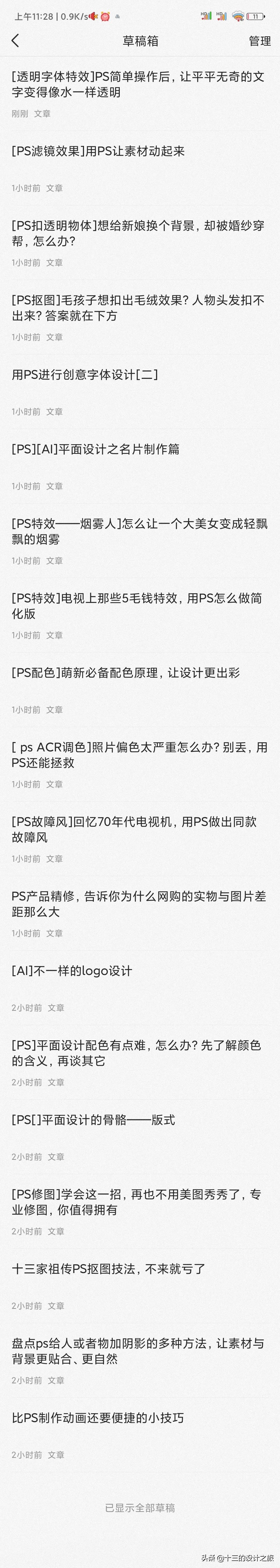
Task: Open the draft PS产品精修
Action: 138,904
